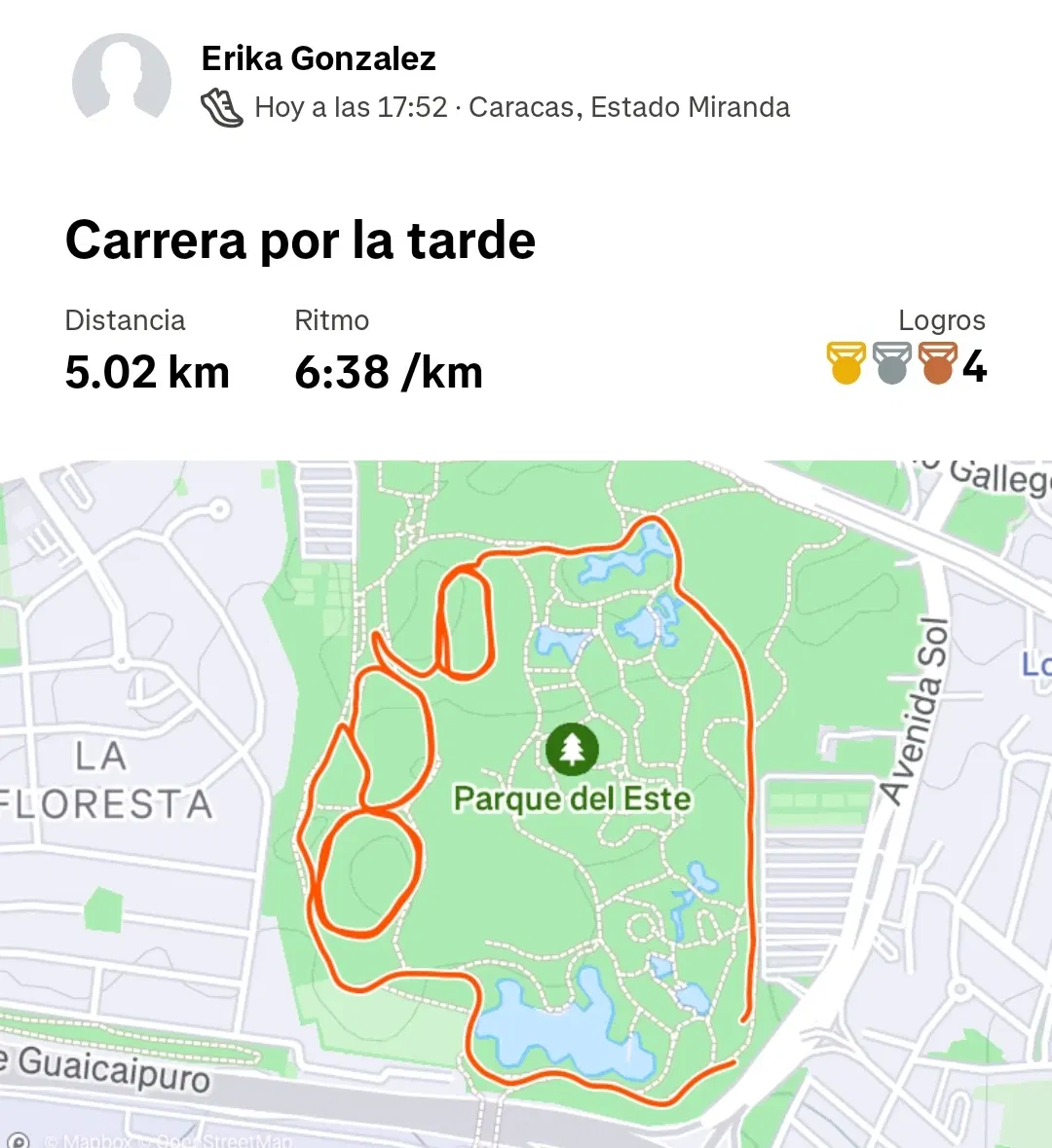1052x1148 pixels.
Task: Open the Mapbox info icon on map
Action: point(18,1139)
